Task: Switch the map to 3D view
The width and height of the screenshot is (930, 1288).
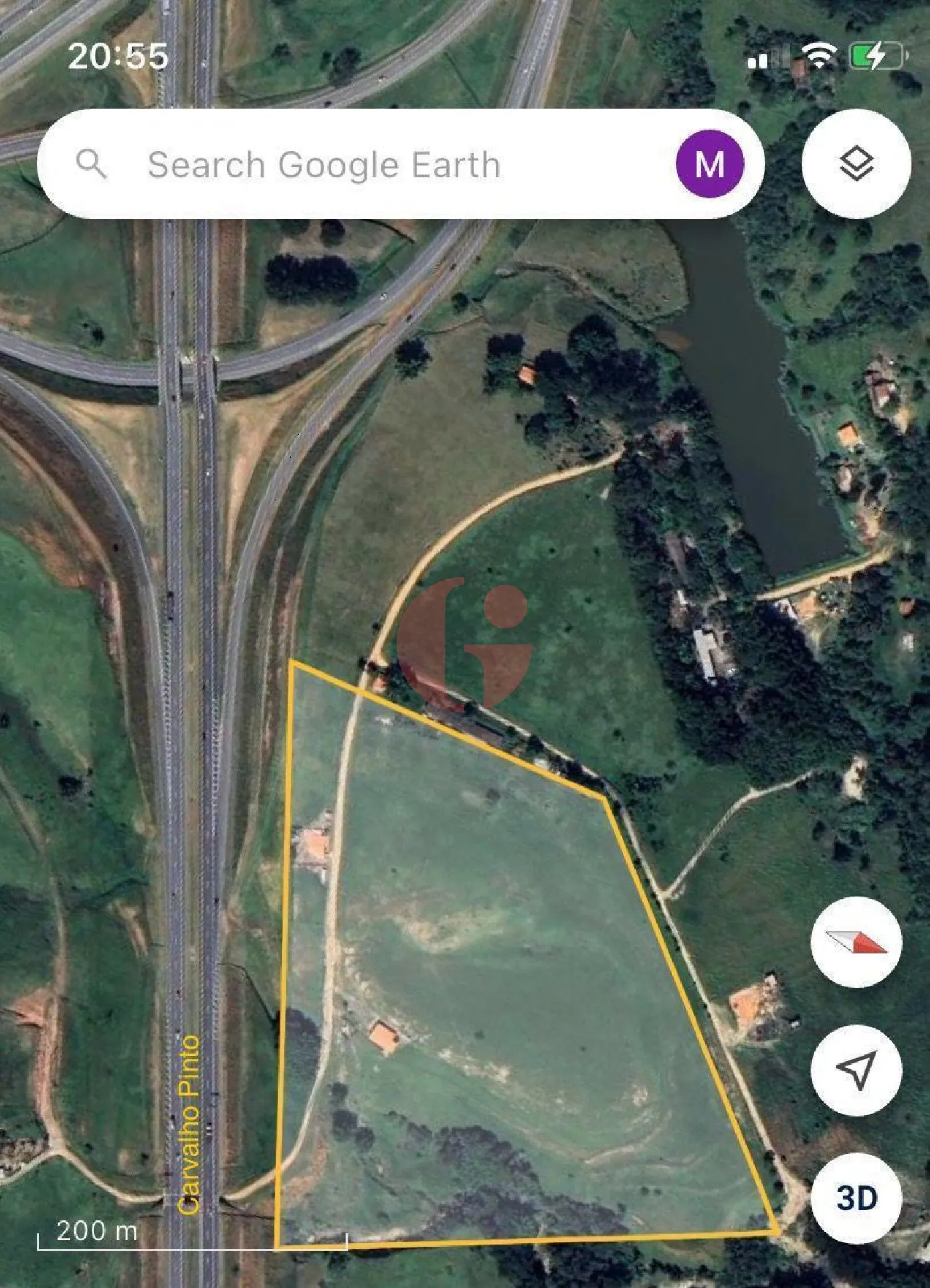Action: pyautogui.click(x=856, y=1196)
